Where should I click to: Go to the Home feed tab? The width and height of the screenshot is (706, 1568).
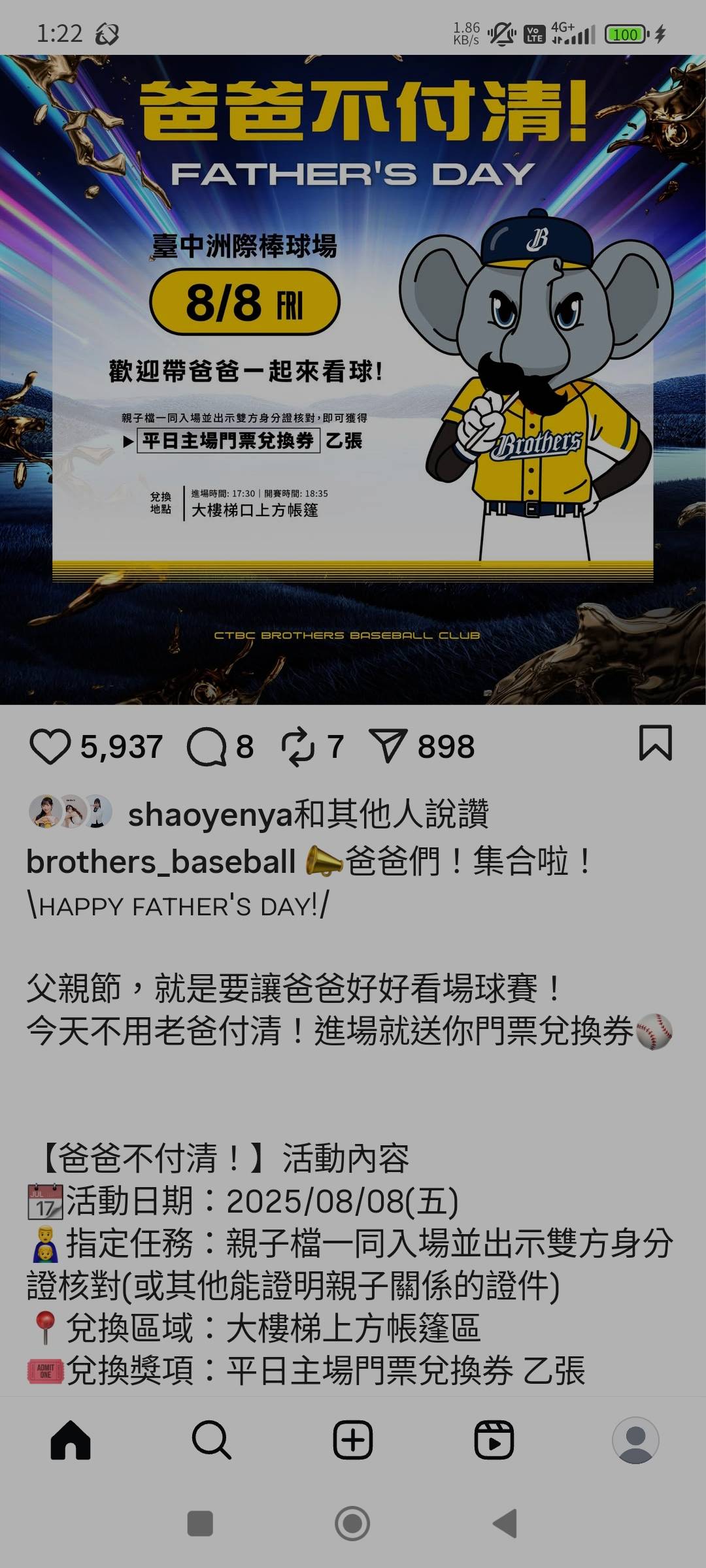(71, 1440)
